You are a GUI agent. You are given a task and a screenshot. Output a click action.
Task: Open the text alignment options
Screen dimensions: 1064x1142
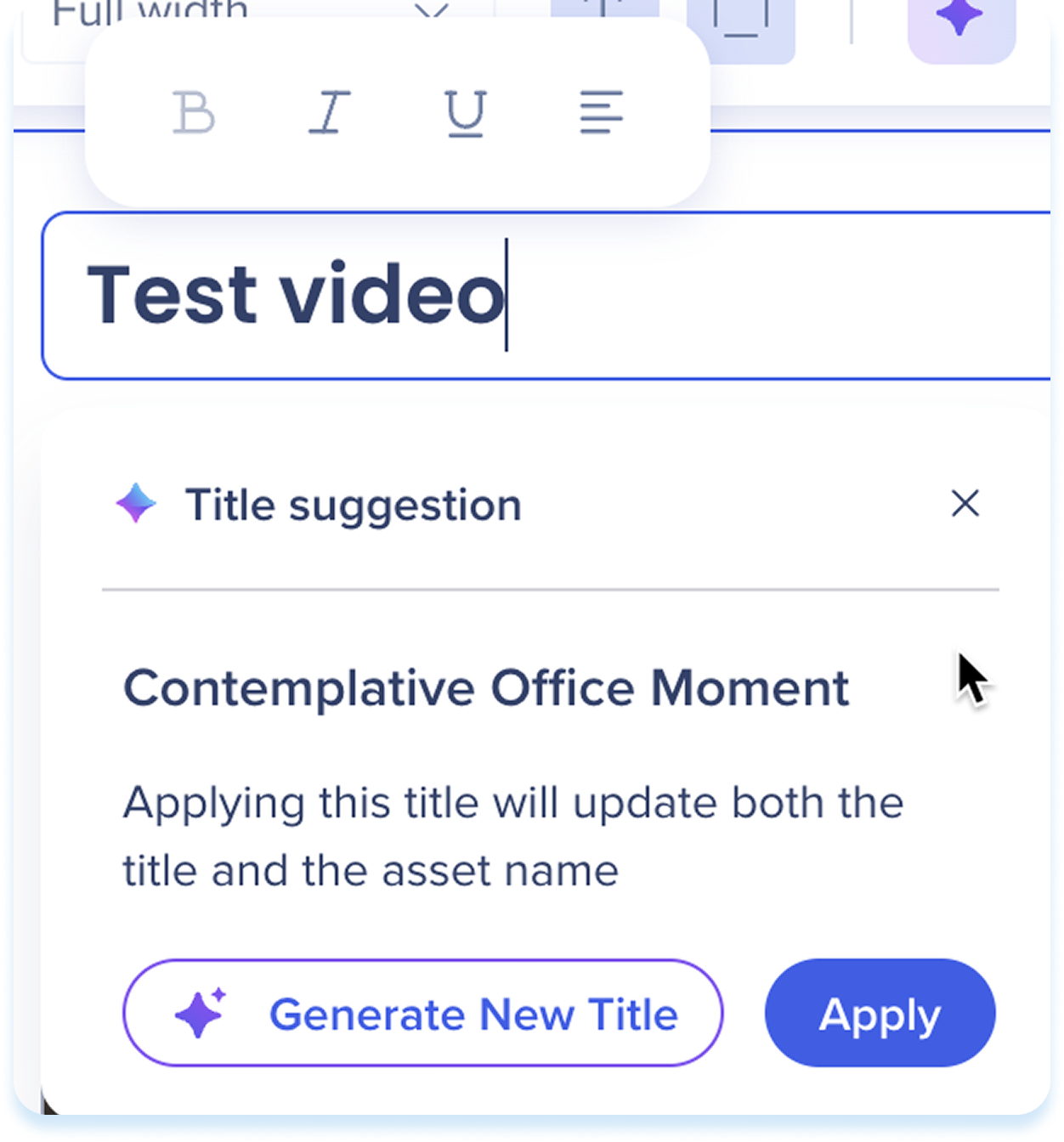pos(601,113)
